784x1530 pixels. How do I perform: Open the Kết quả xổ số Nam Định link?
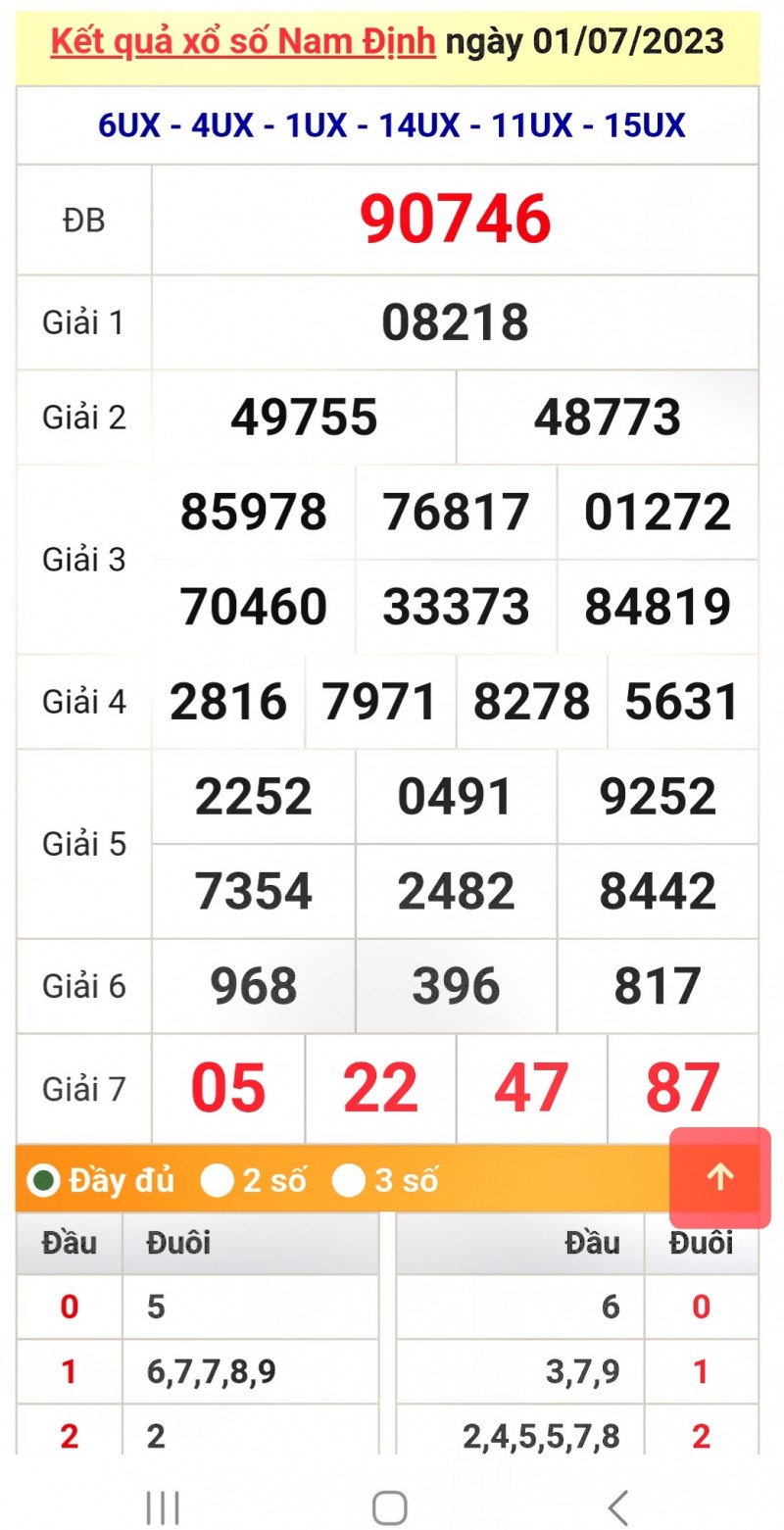[x=243, y=42]
